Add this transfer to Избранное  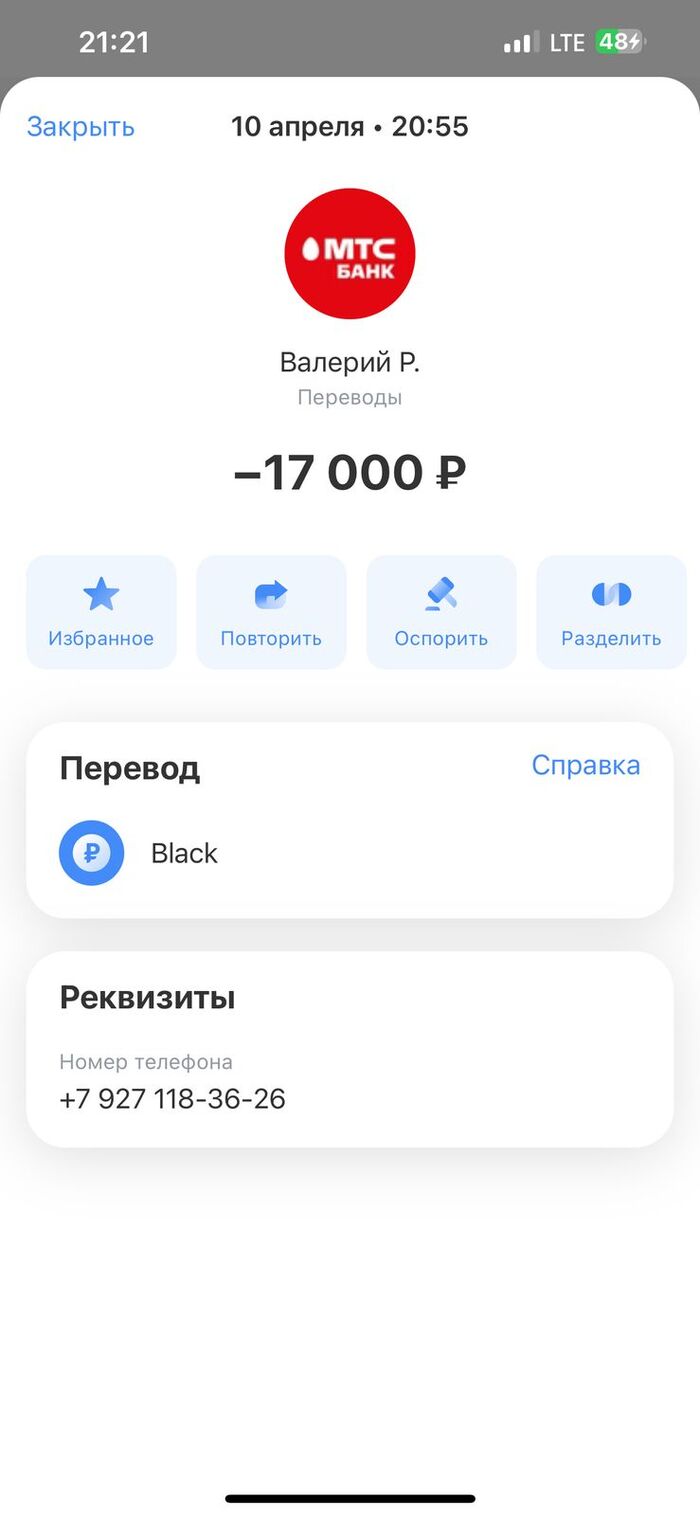(101, 612)
